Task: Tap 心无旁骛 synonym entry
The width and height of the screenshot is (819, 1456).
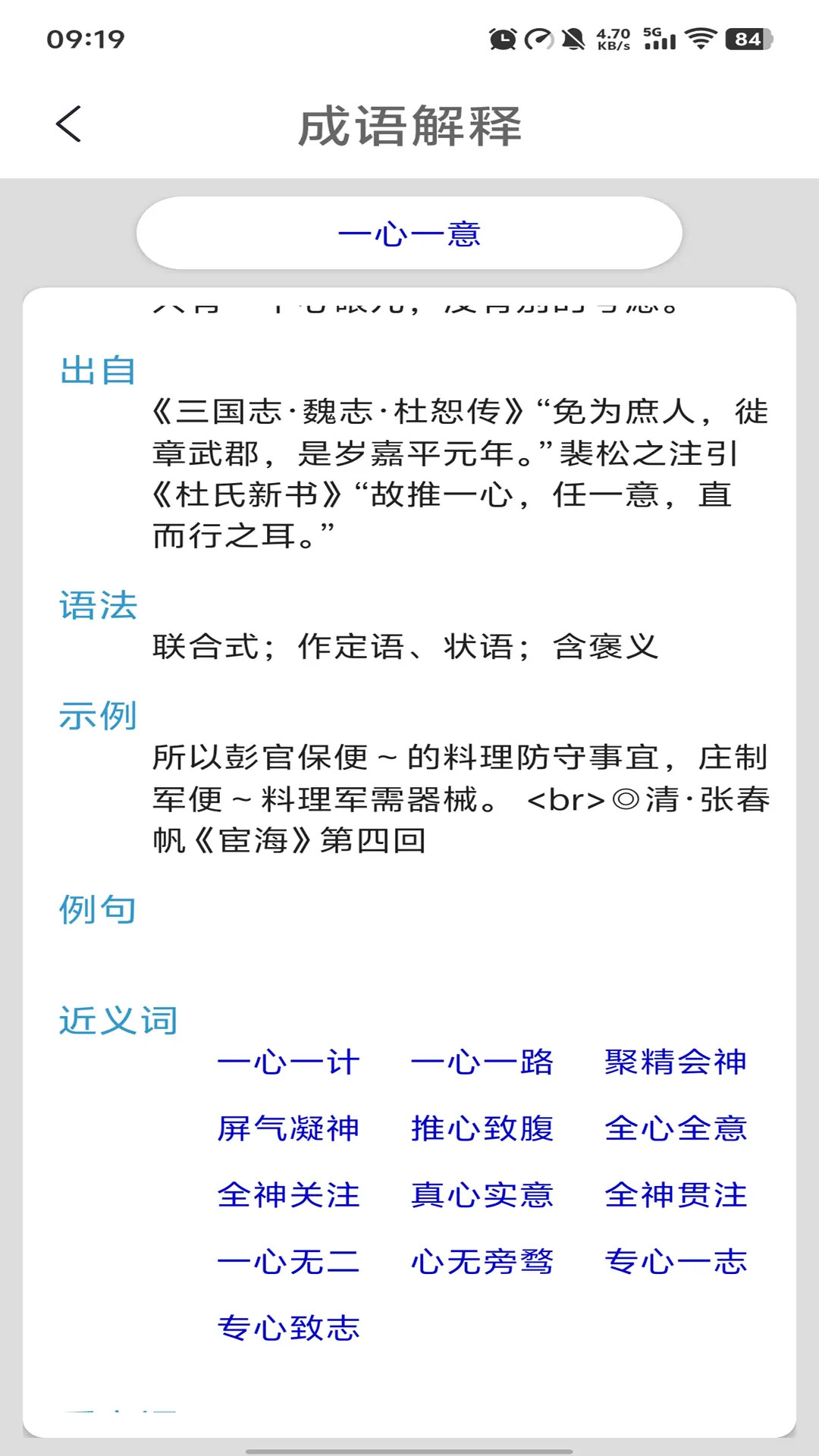Action: click(482, 1261)
